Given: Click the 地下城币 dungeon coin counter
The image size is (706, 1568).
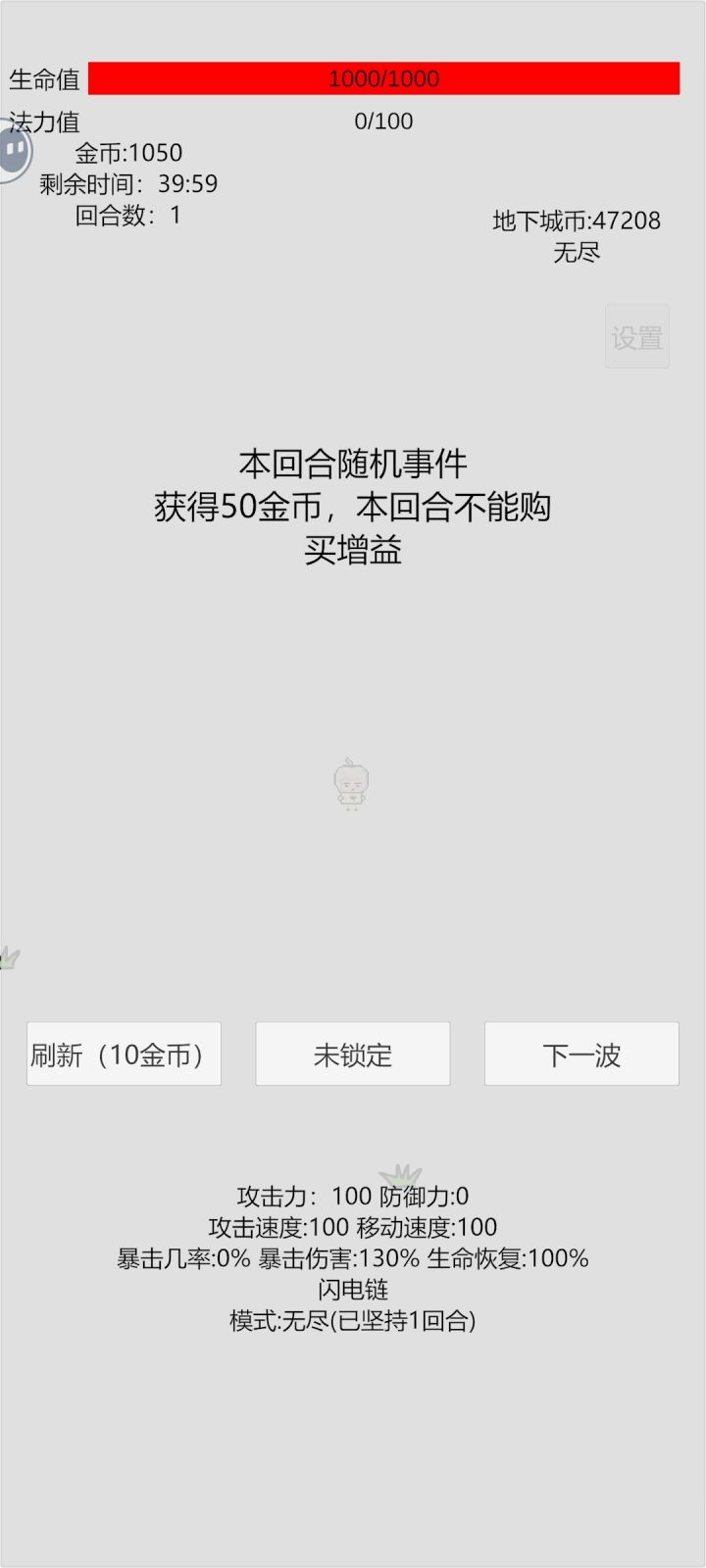Looking at the screenshot, I should (577, 221).
